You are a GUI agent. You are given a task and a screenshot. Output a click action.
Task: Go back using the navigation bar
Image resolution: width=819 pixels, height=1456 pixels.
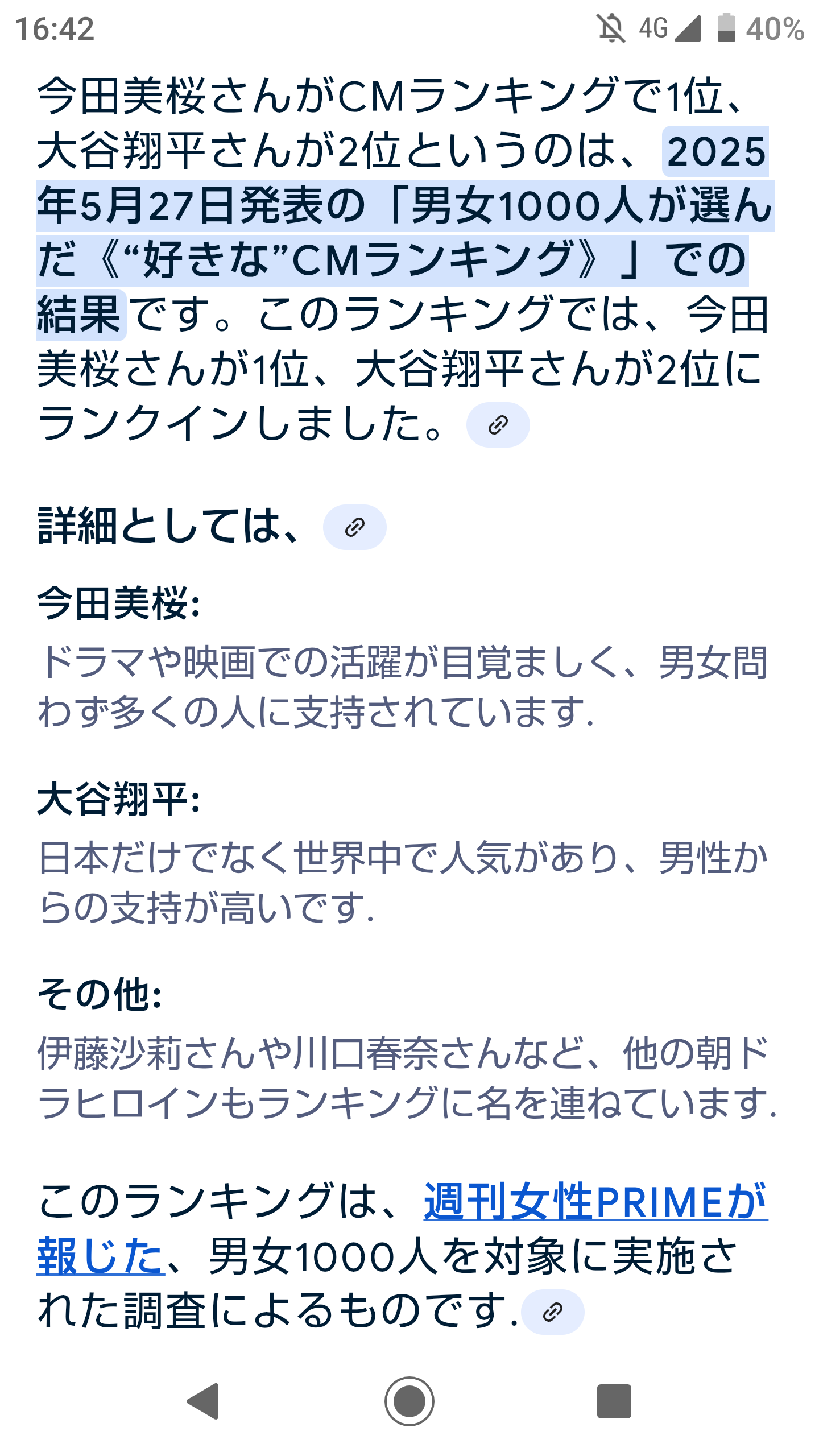click(204, 1401)
